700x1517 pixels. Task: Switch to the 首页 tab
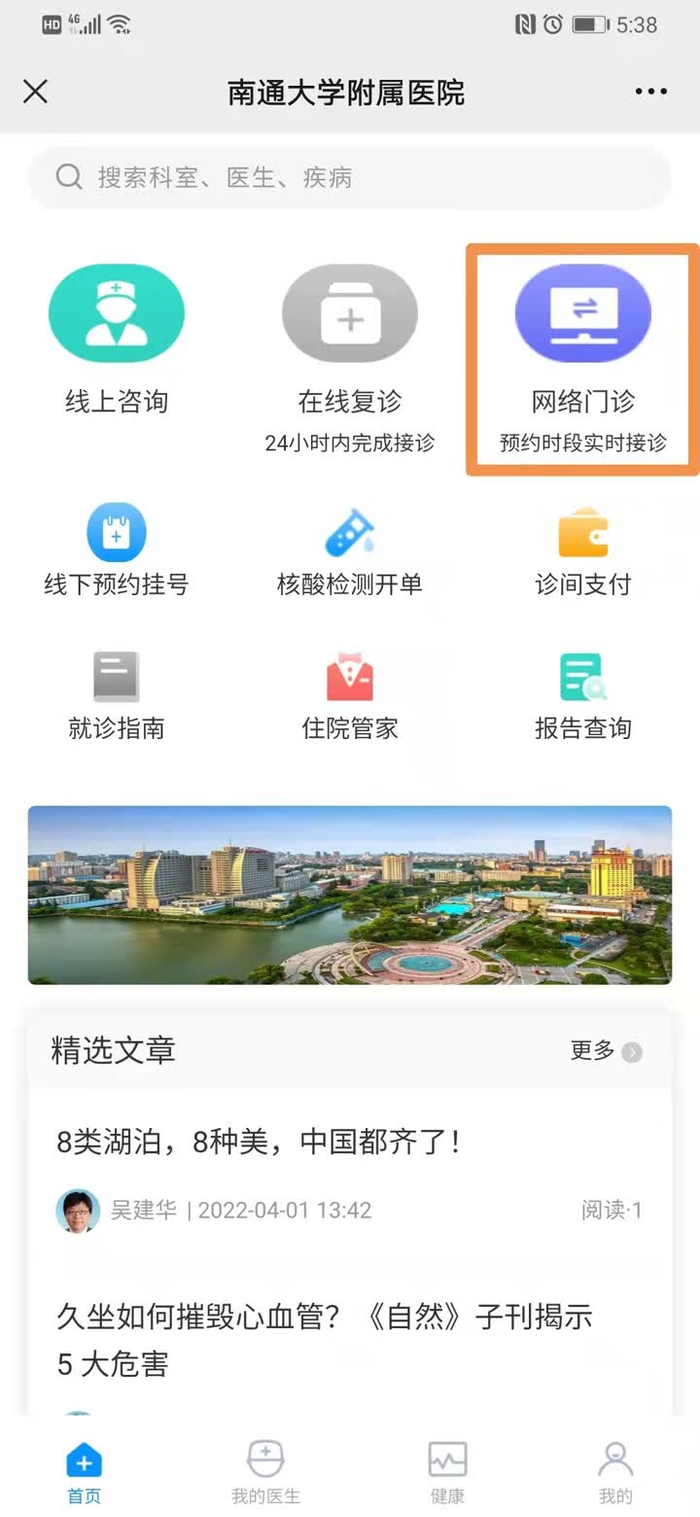click(x=84, y=1472)
